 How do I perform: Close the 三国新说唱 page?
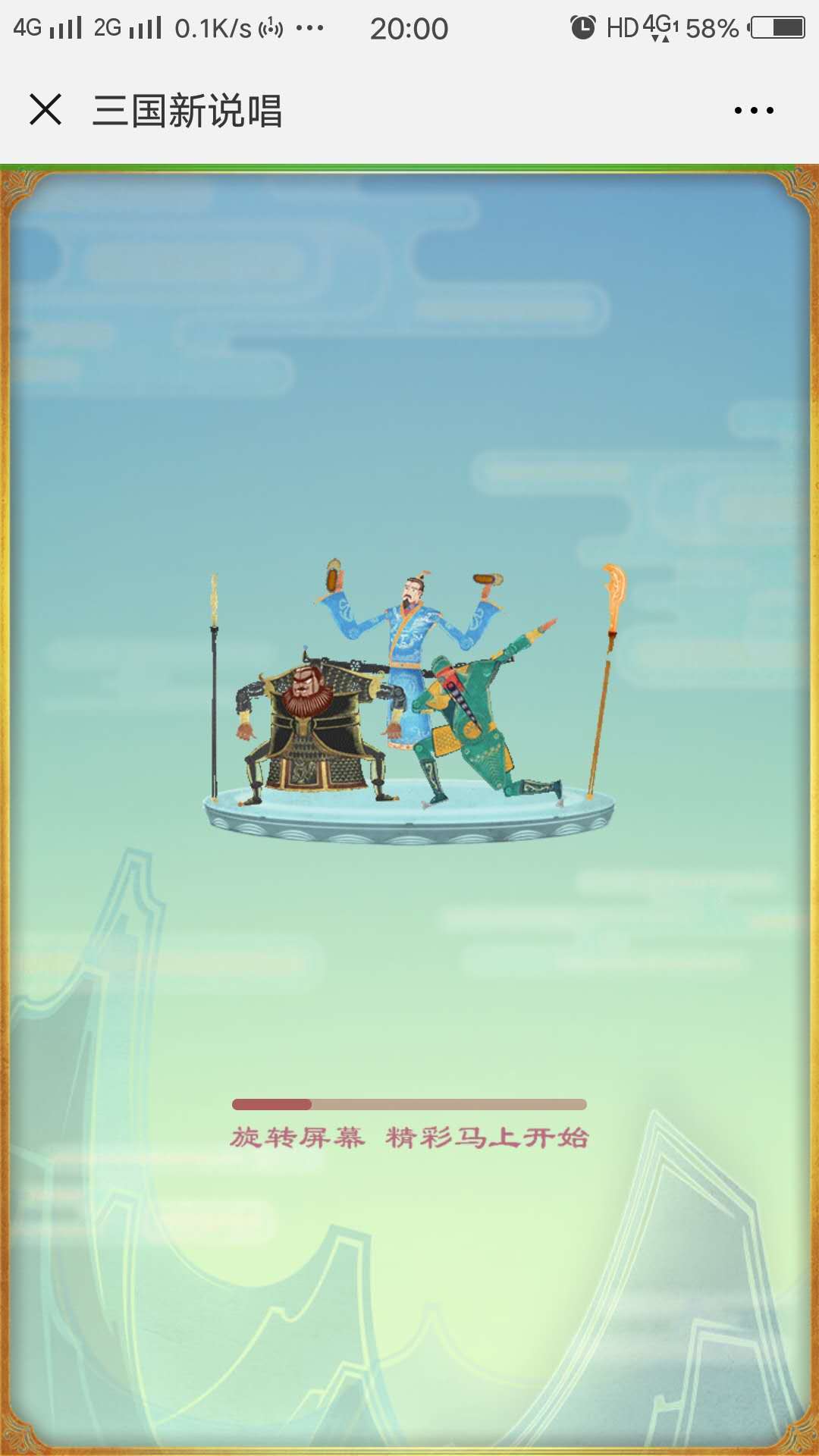coord(45,110)
